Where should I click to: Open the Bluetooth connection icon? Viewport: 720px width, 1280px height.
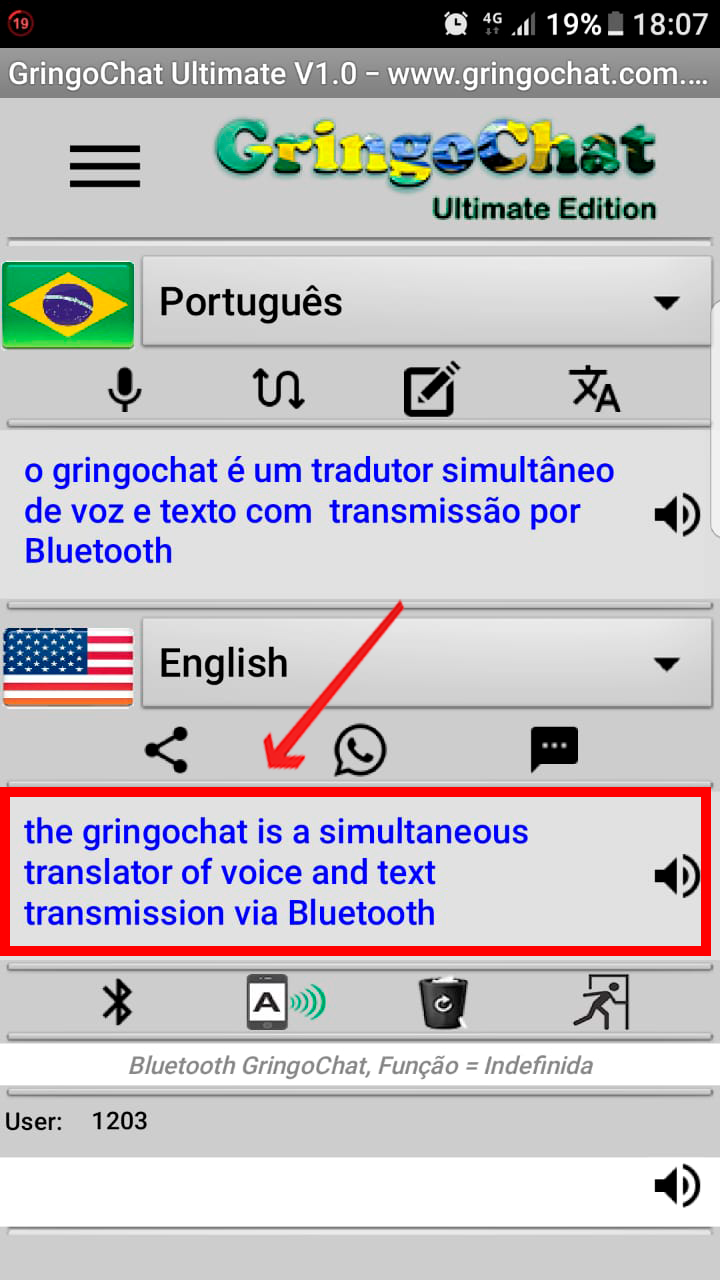pyautogui.click(x=118, y=1001)
